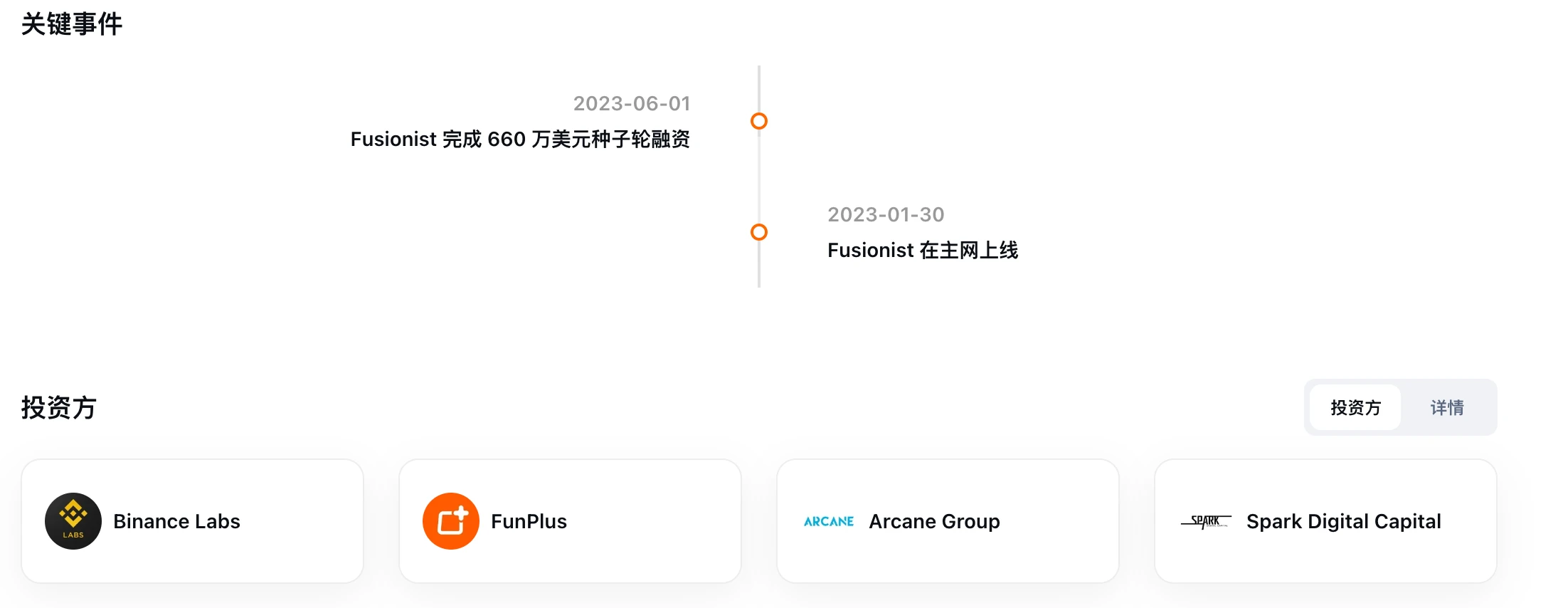Image resolution: width=1568 pixels, height=608 pixels.
Task: Select the 投资方 segmented tab
Action: [1355, 408]
